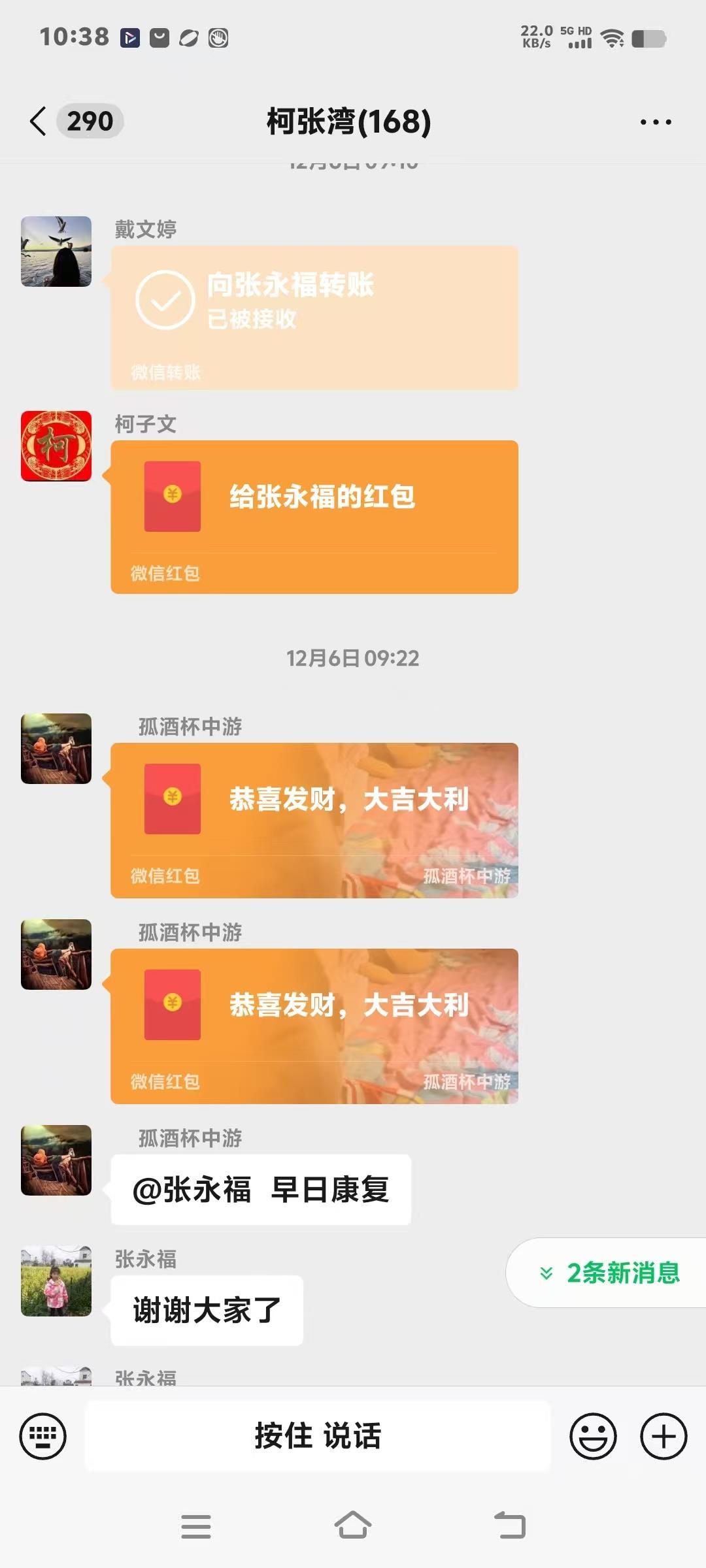Screen dimensions: 706x1568
Task: Switch to keyboard input
Action: [43, 1436]
